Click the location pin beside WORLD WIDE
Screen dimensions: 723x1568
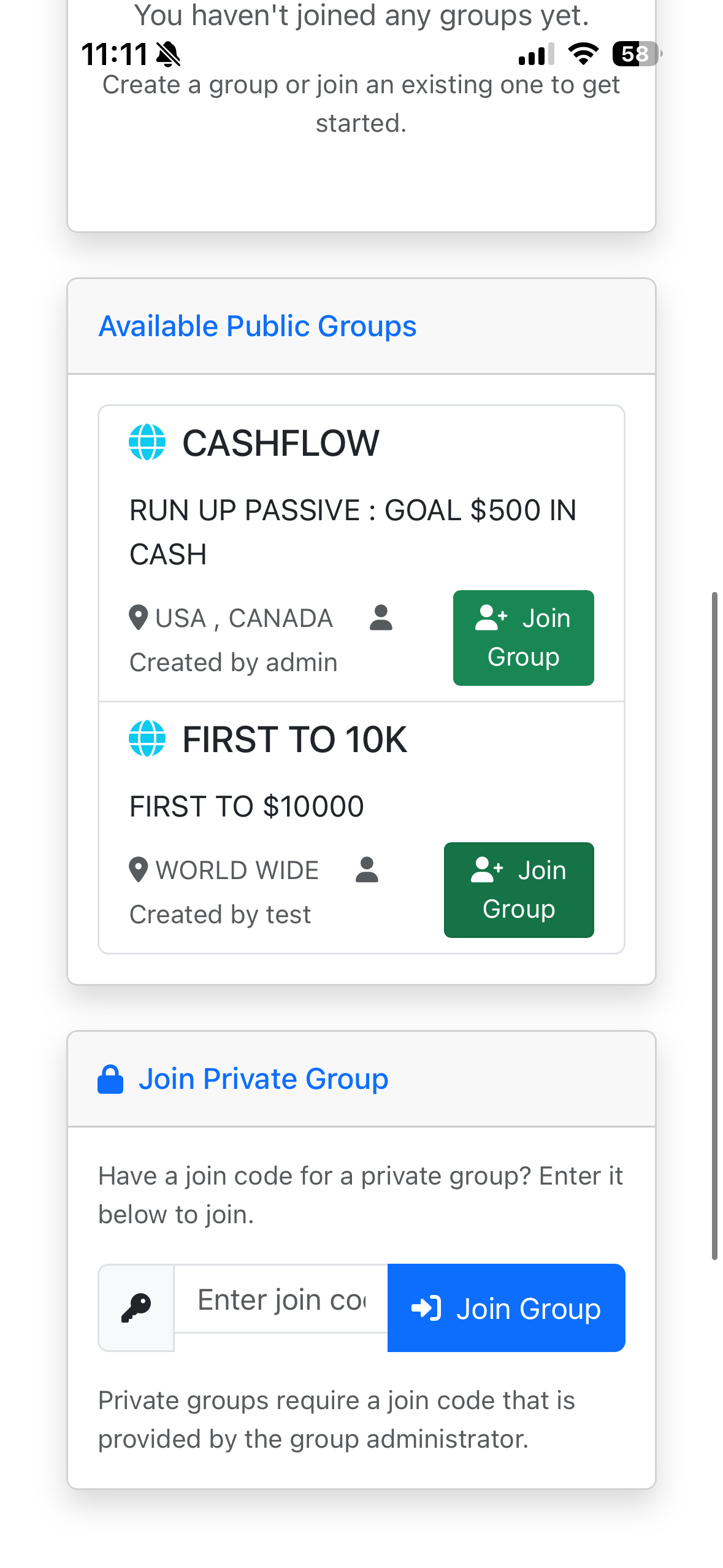tap(139, 869)
